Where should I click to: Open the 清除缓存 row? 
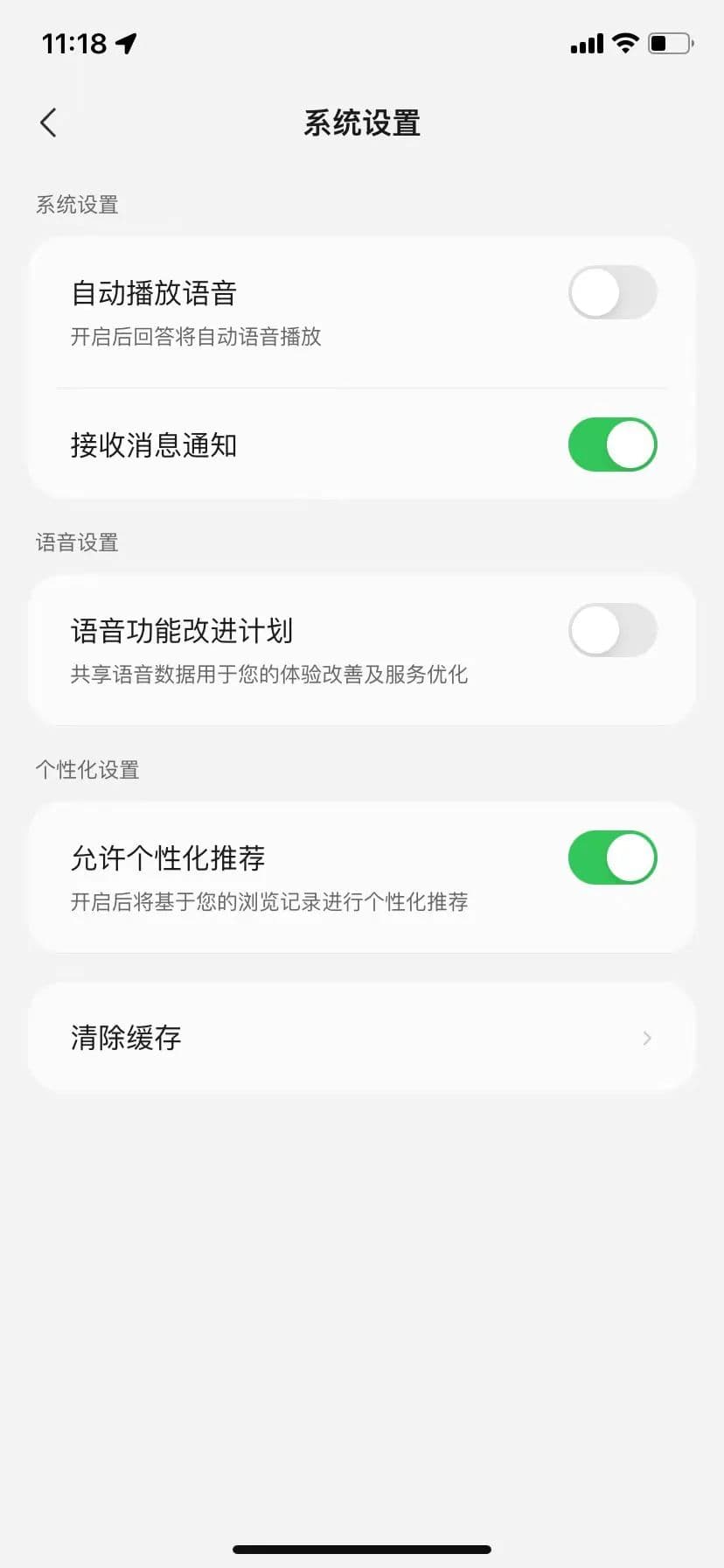point(361,1038)
